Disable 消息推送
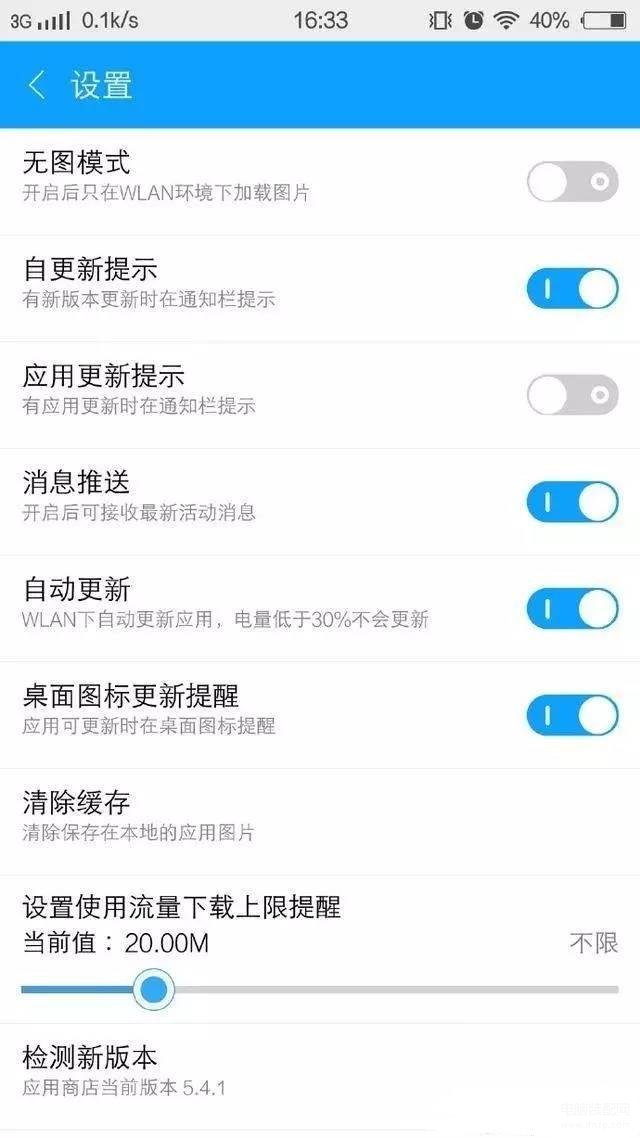The image size is (640, 1138). (573, 502)
